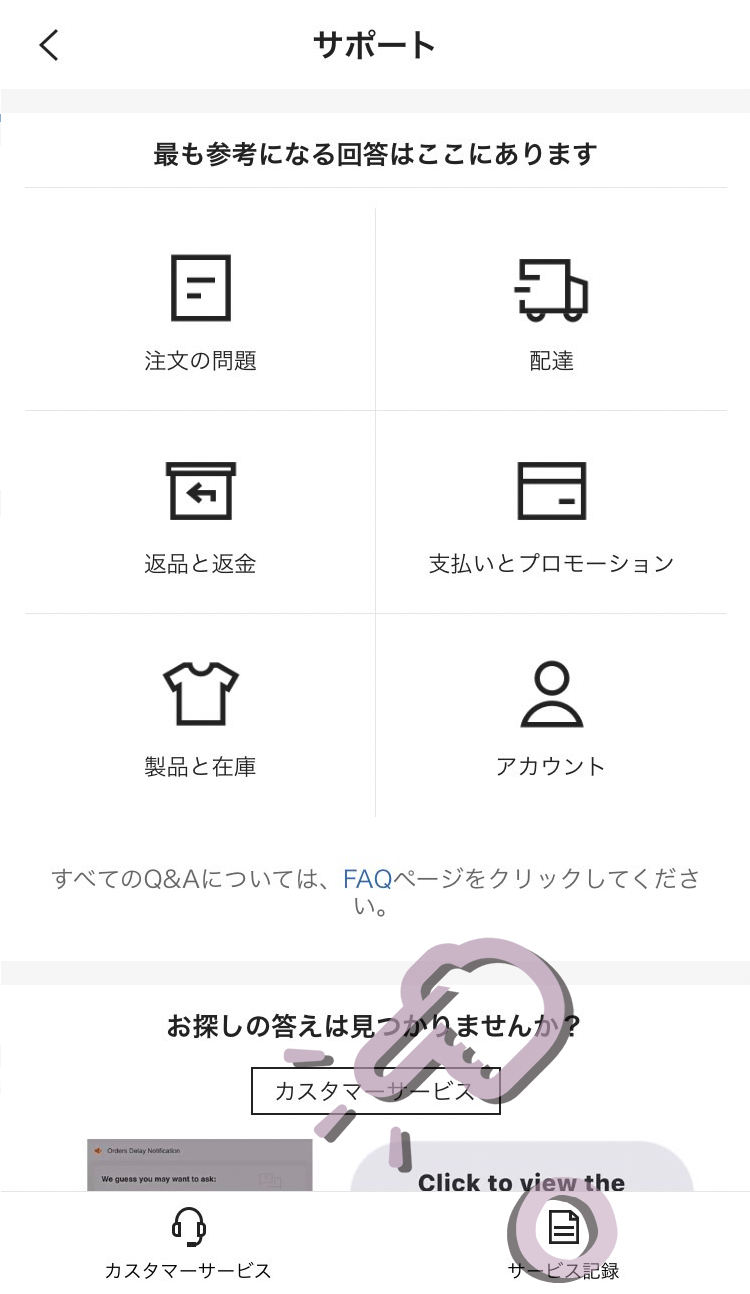Screen dimensions: 750x1294
Task: Open the 注文の問題 help category
Action: pyautogui.click(x=200, y=309)
